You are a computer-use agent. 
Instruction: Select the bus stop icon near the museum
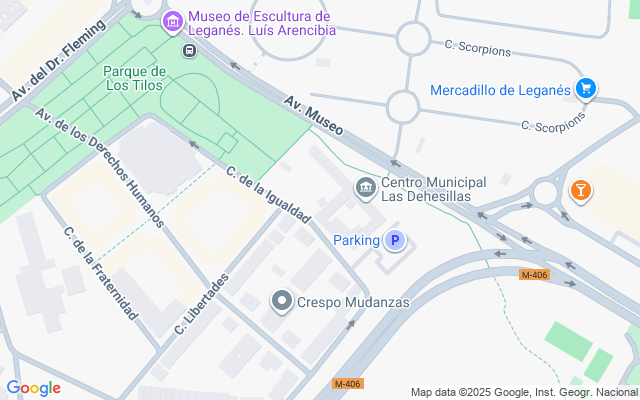(x=189, y=51)
